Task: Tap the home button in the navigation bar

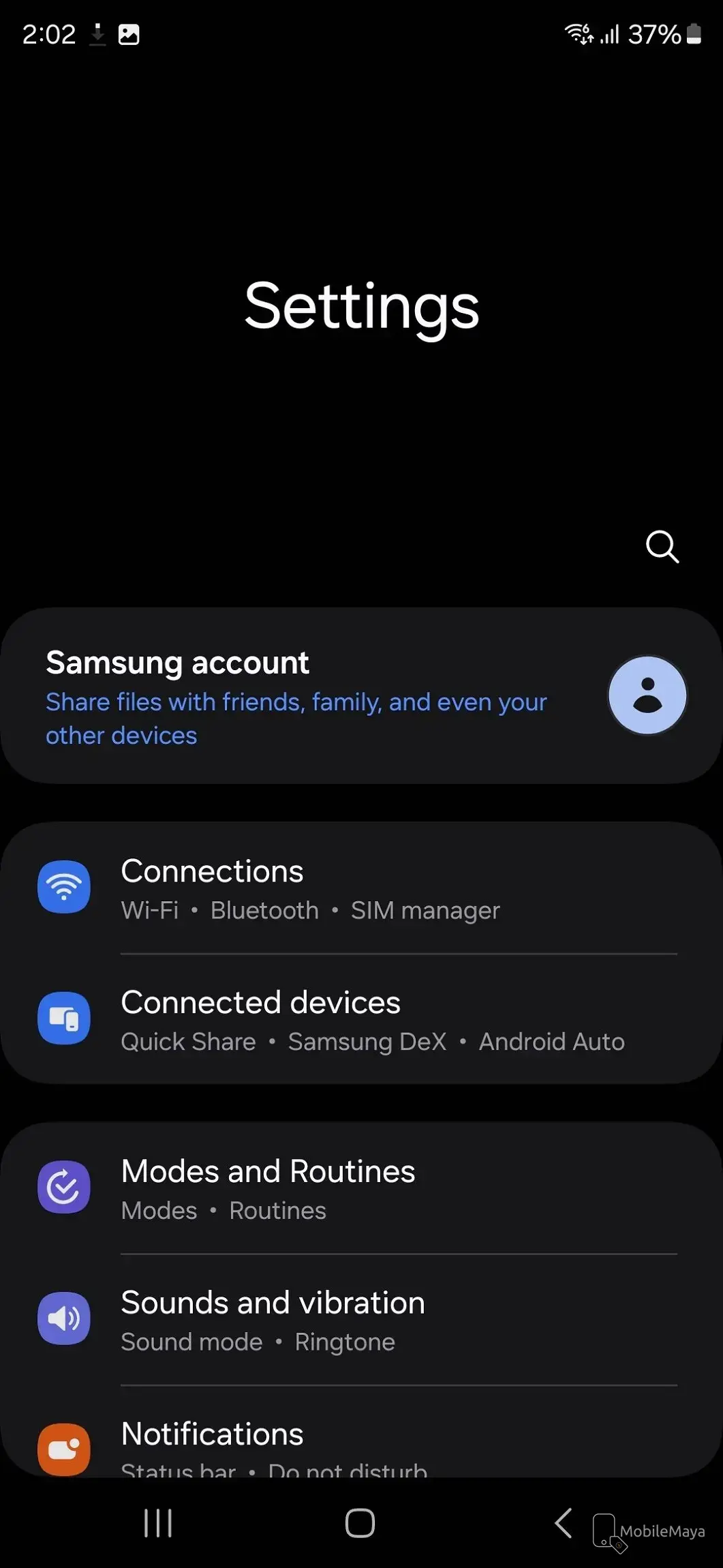Action: [360, 1523]
